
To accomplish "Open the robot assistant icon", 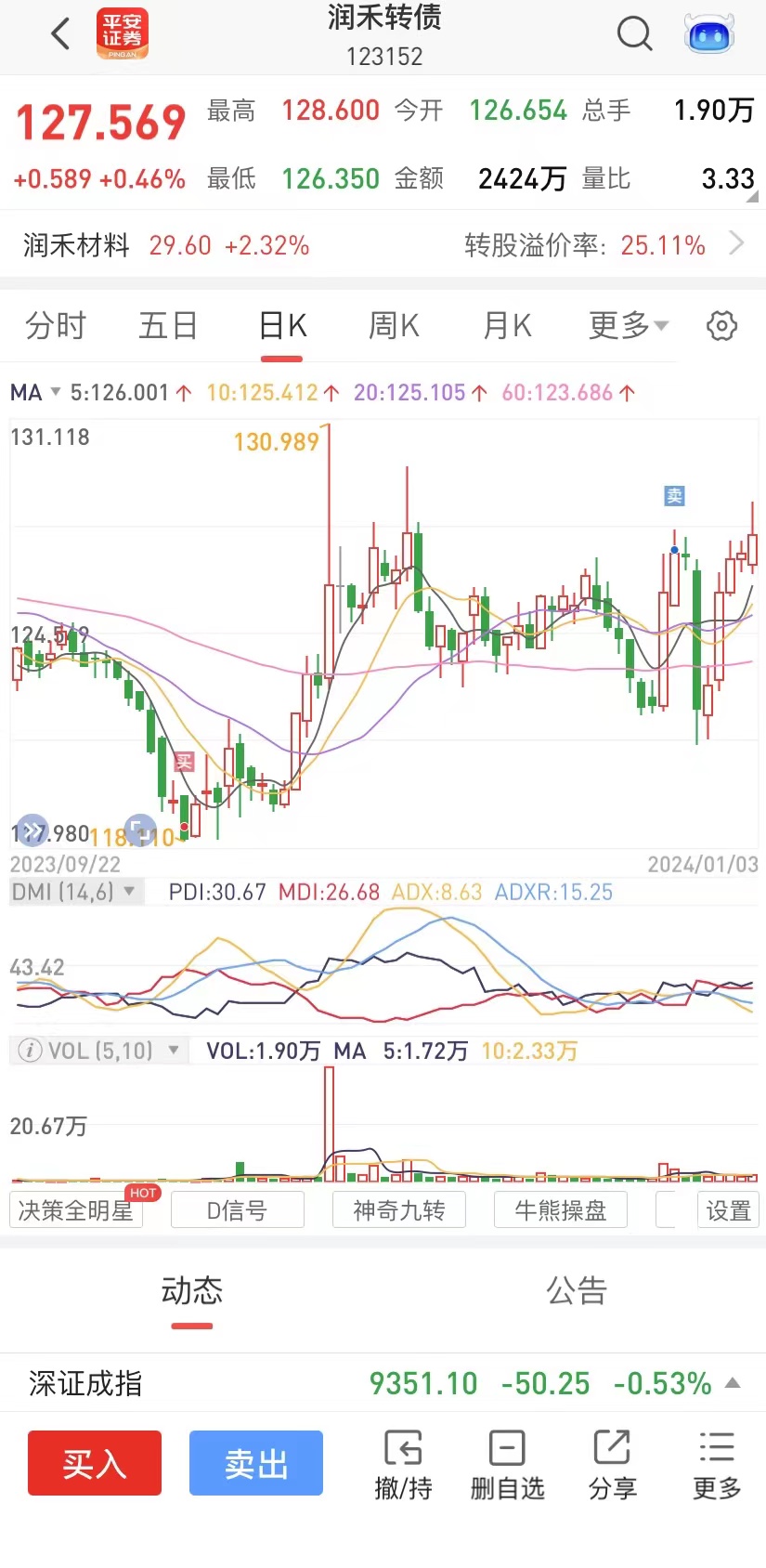I will click(708, 35).
